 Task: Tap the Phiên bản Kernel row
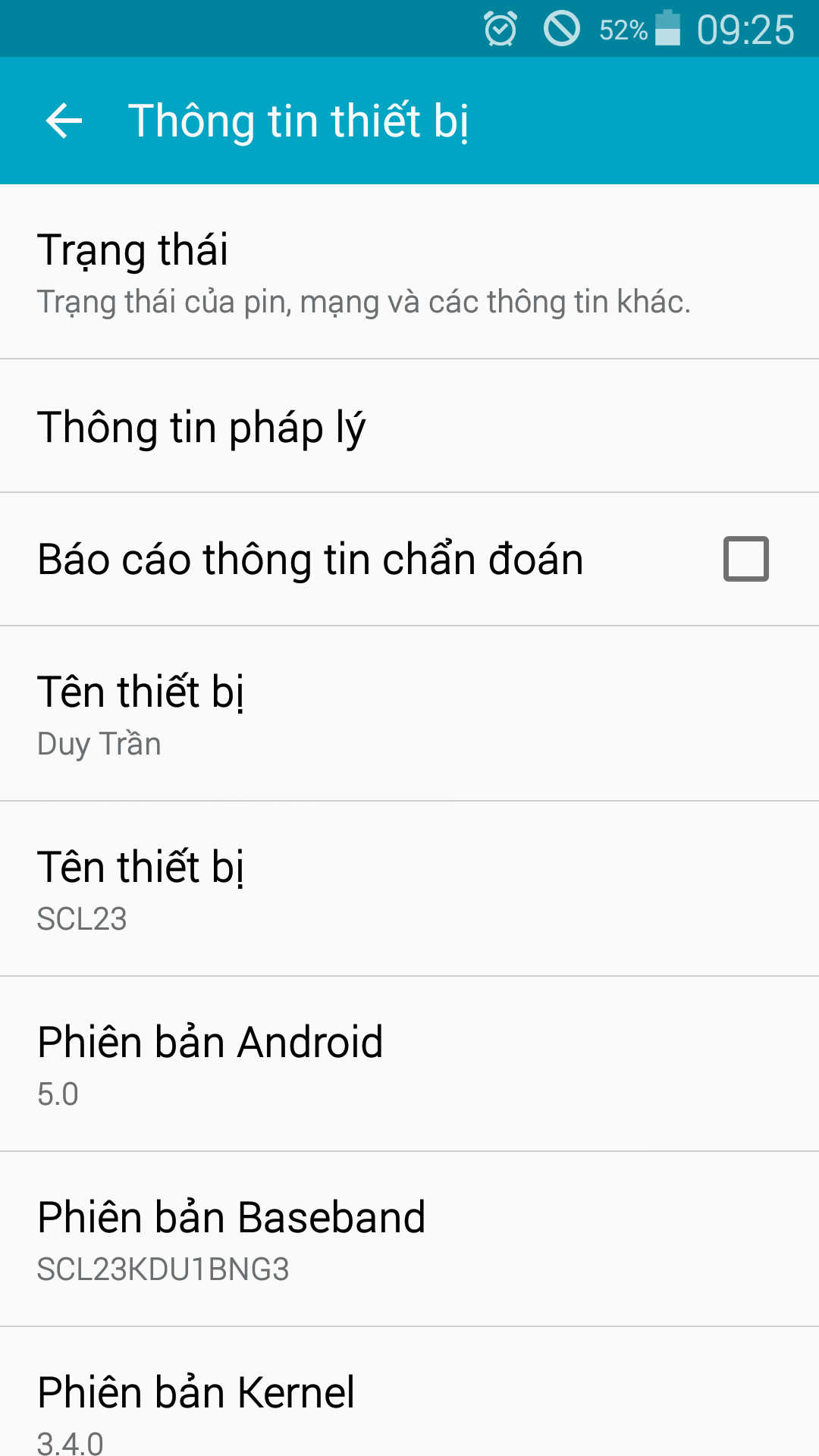tap(409, 1392)
